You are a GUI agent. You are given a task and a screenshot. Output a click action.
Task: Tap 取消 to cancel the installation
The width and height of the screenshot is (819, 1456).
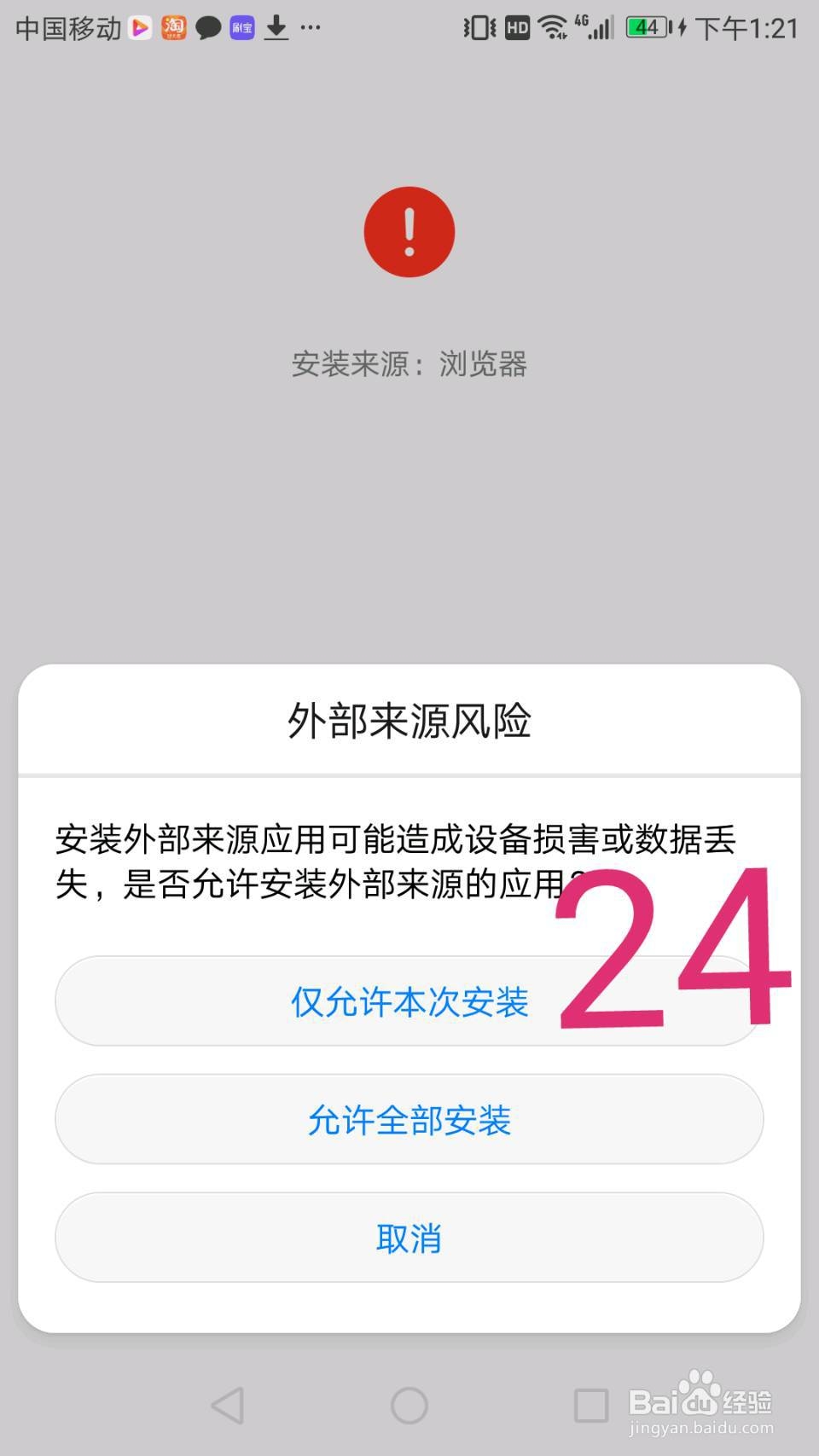tap(410, 1237)
